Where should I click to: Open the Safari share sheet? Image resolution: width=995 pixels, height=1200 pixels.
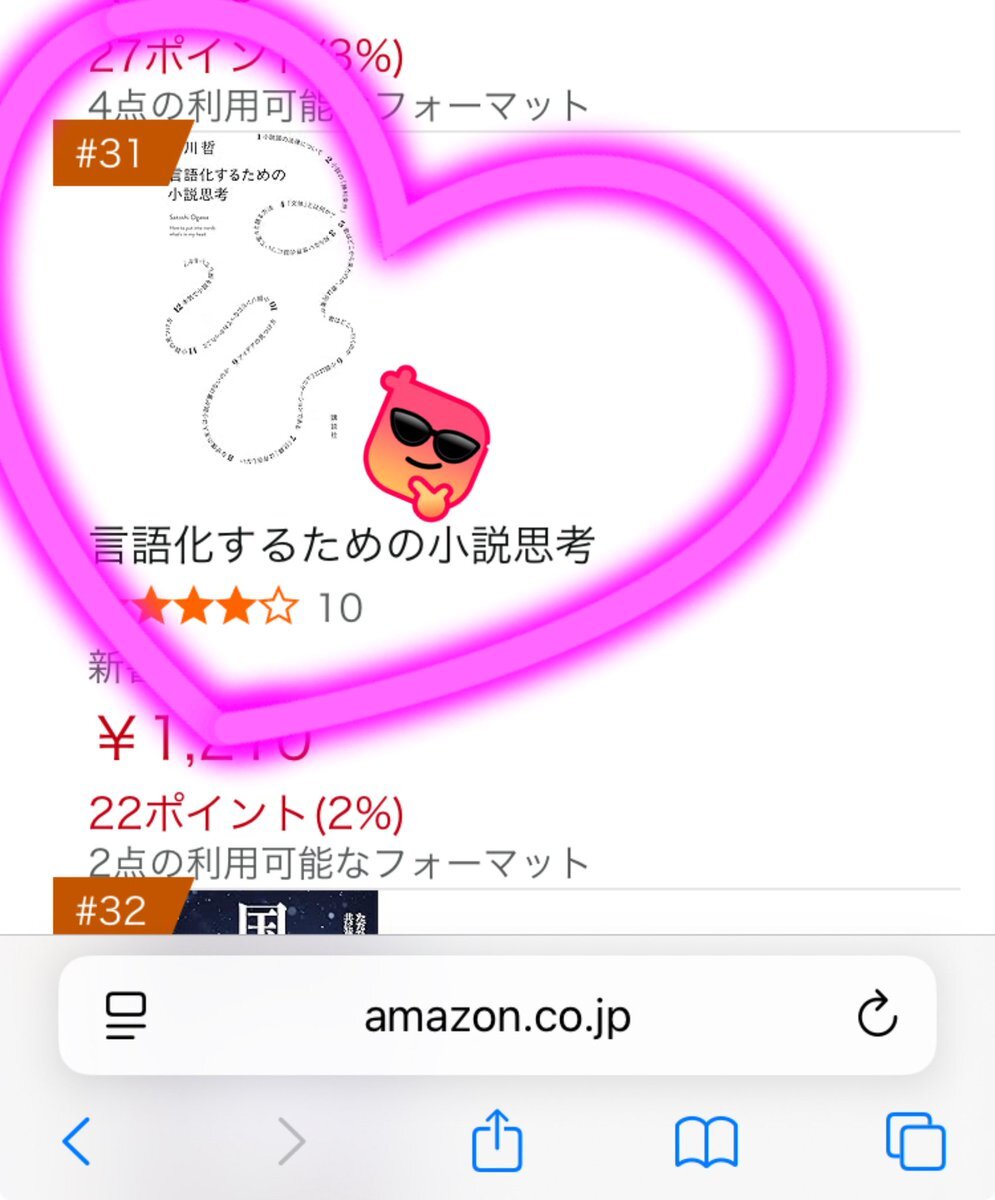point(497,1141)
